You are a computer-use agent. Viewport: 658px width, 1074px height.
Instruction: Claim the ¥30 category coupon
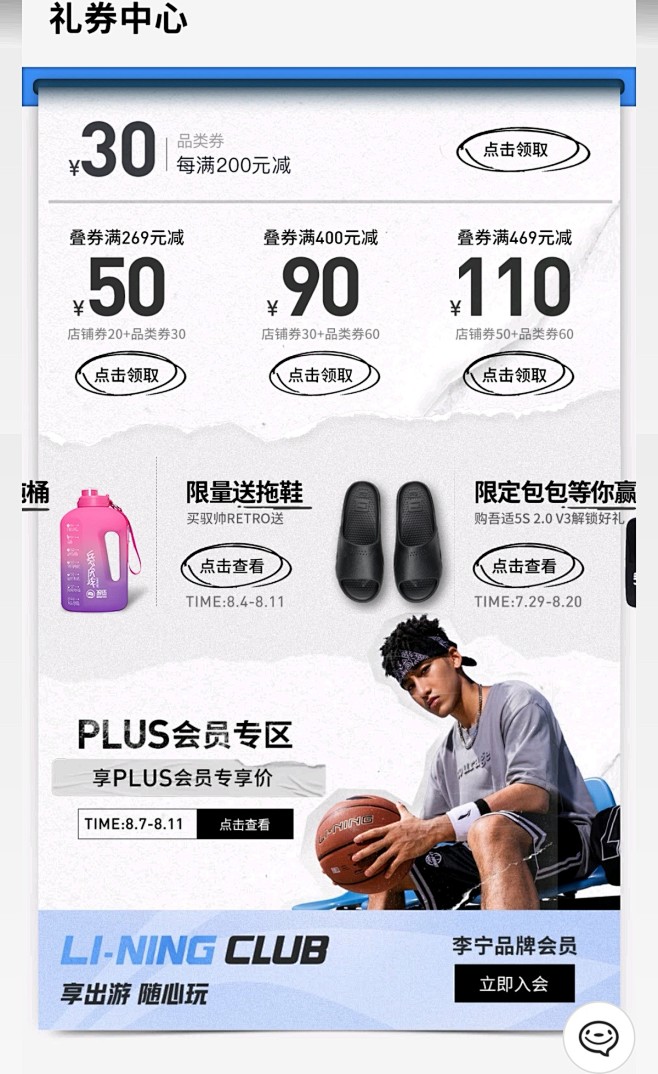coord(522,150)
